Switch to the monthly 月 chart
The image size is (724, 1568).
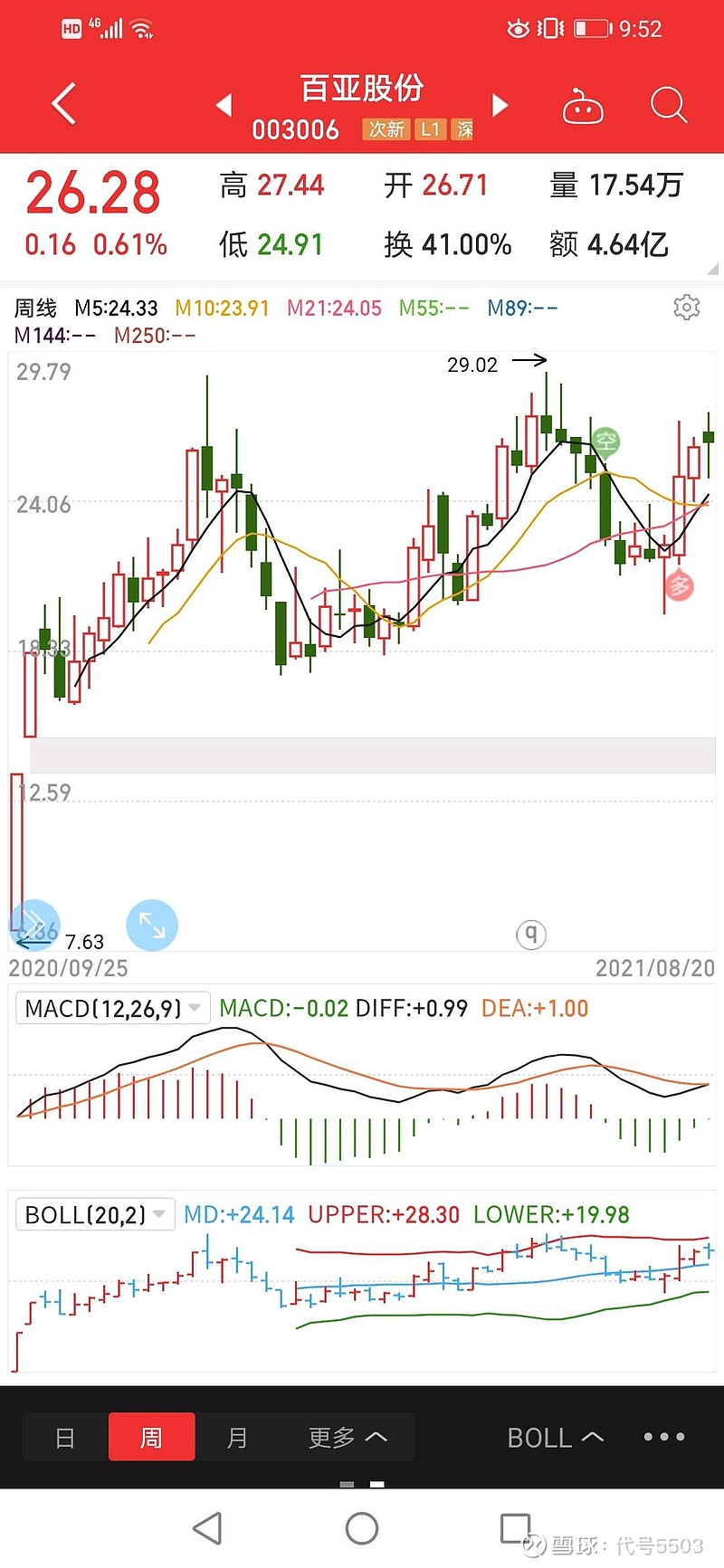point(237,1437)
